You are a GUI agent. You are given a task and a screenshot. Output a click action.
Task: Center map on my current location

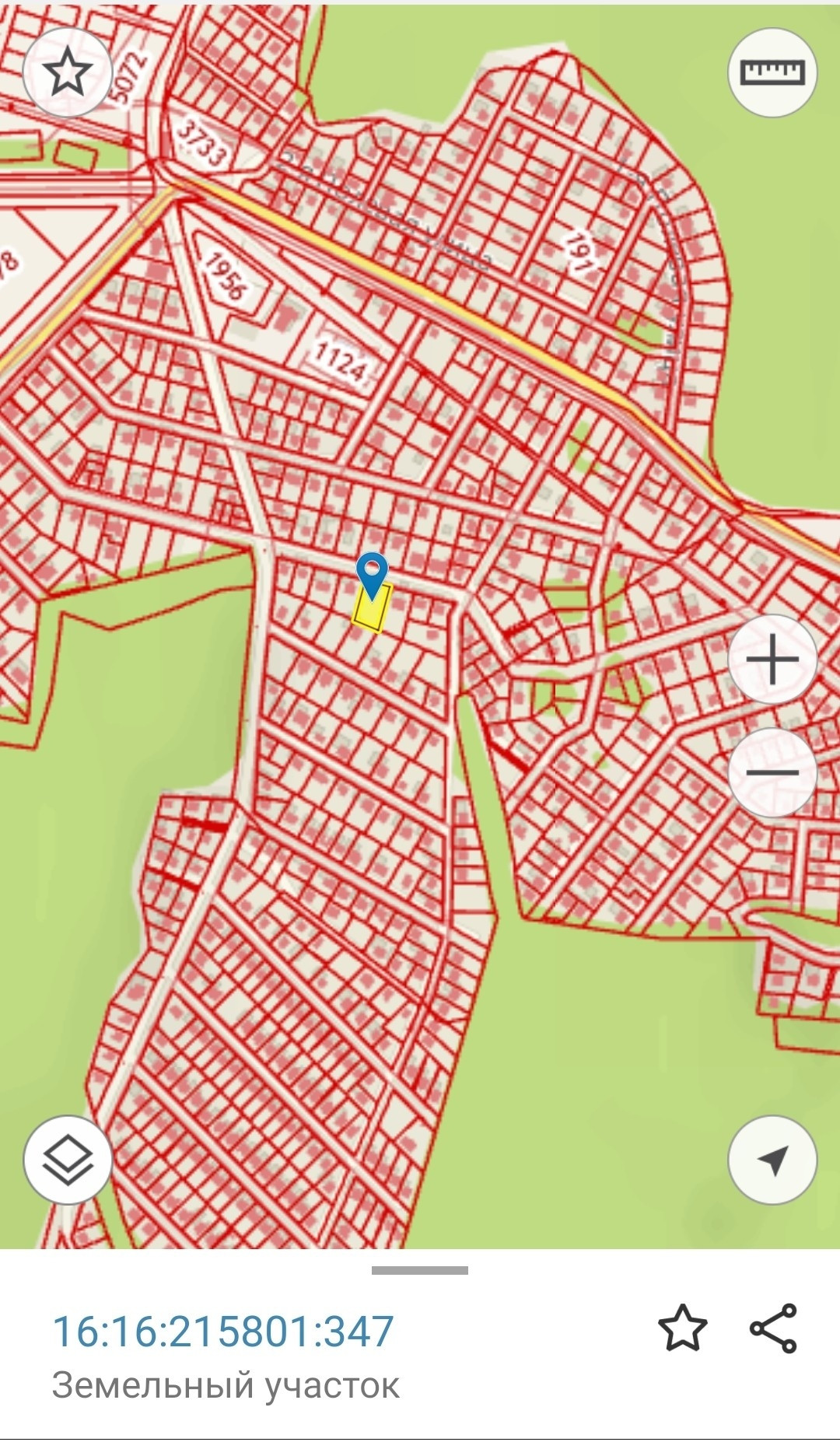(772, 1160)
